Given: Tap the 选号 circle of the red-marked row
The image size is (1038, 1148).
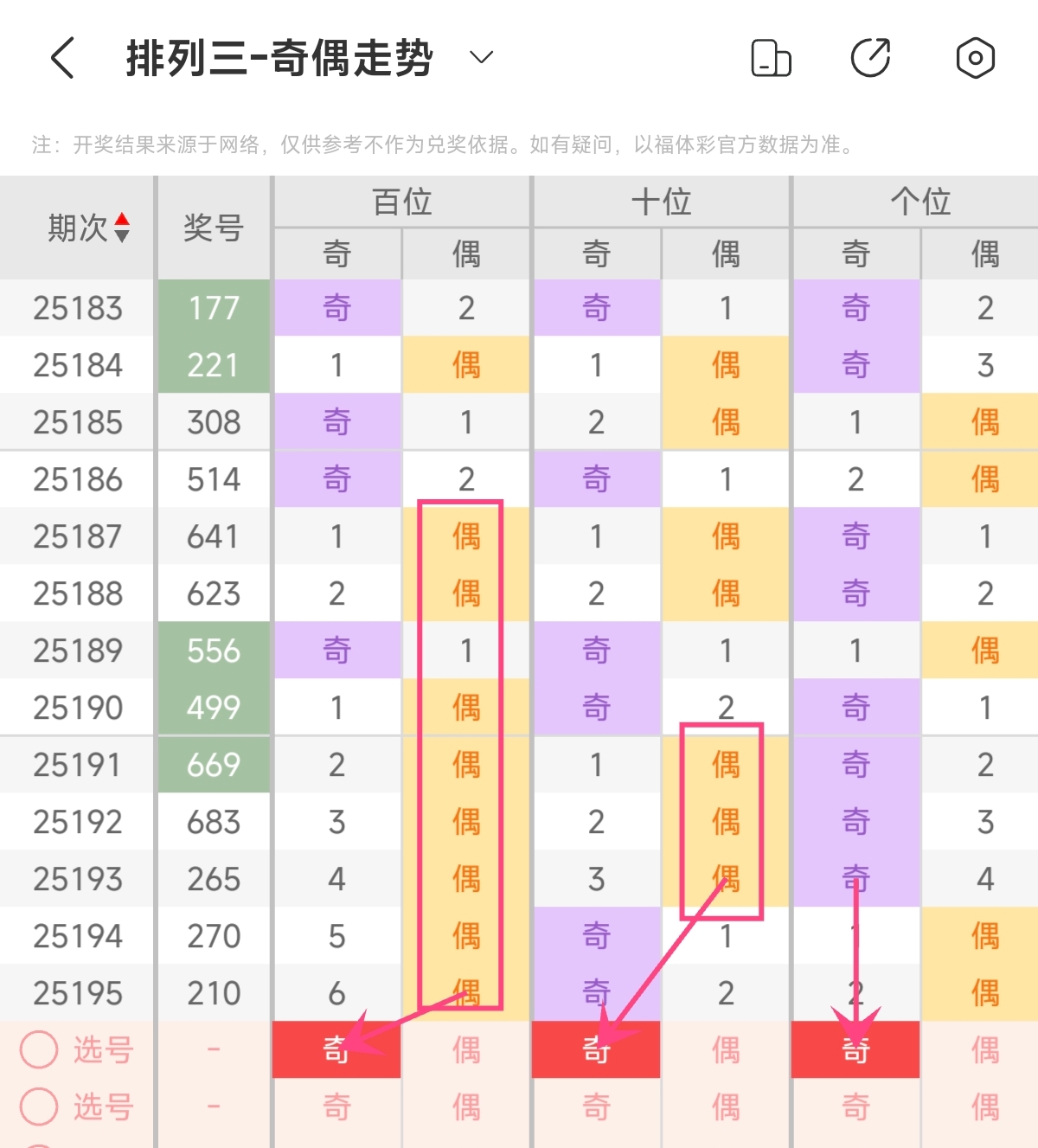Looking at the screenshot, I should pyautogui.click(x=39, y=1049).
